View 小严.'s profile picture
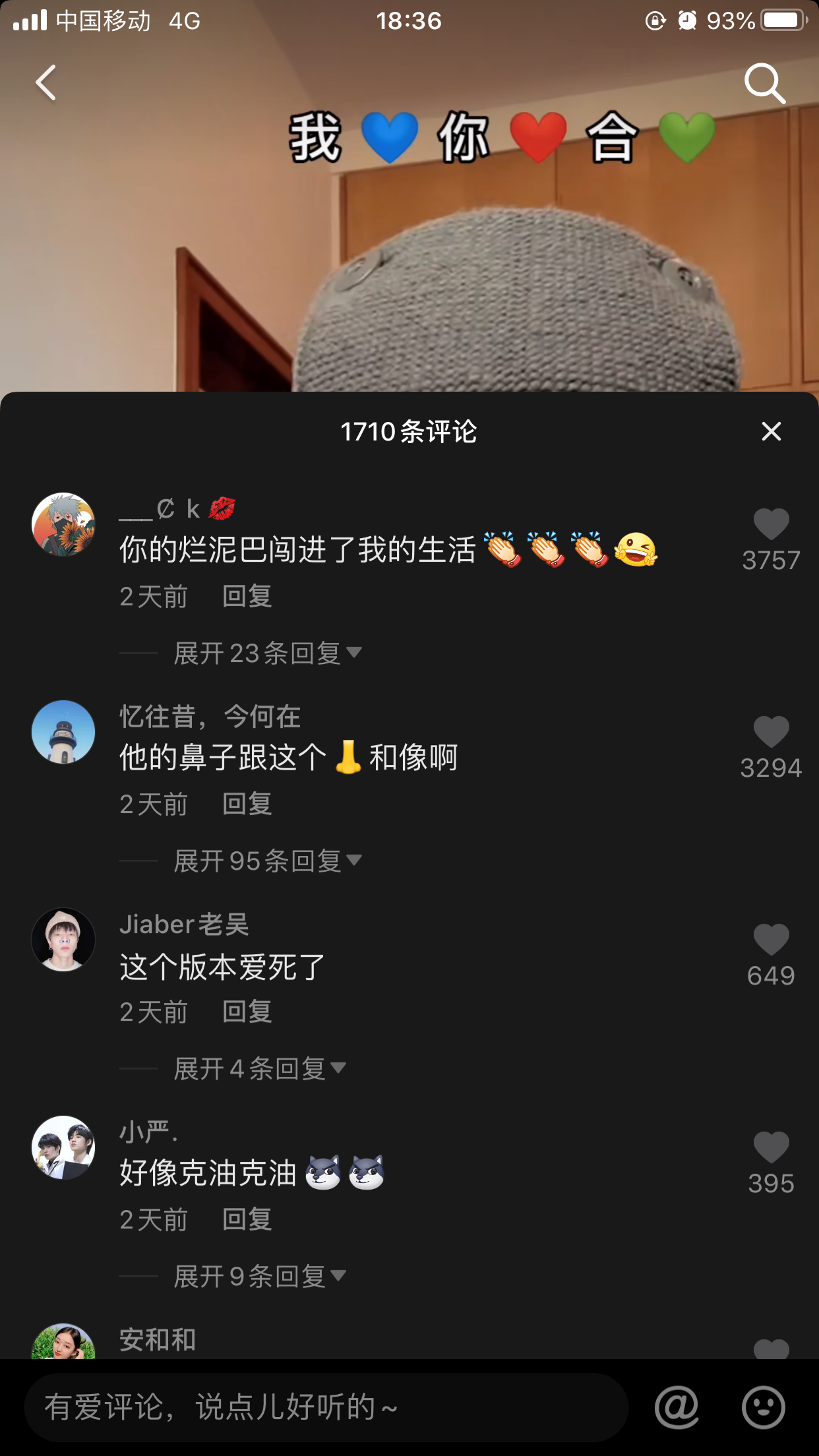 [63, 1147]
